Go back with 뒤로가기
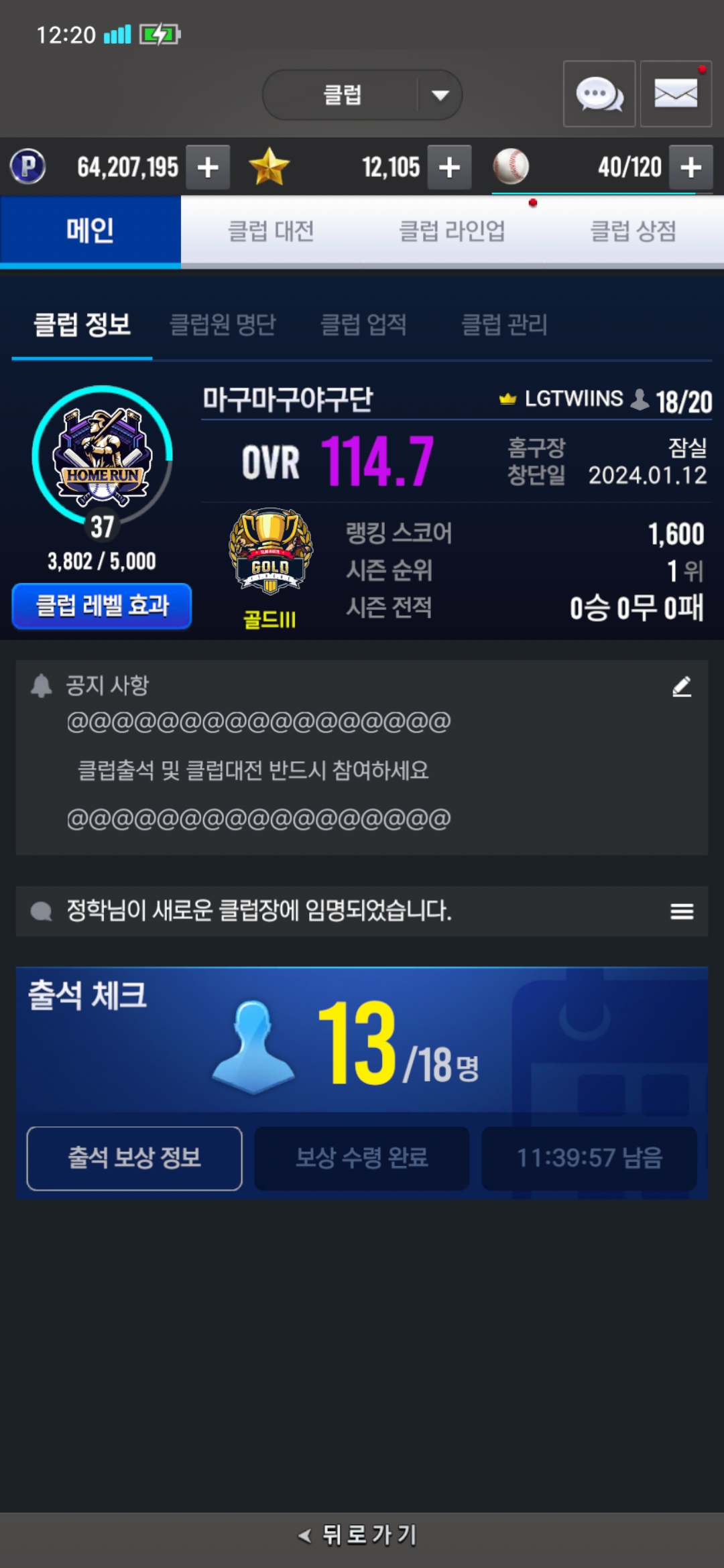Viewport: 724px width, 1568px height. (359, 1534)
